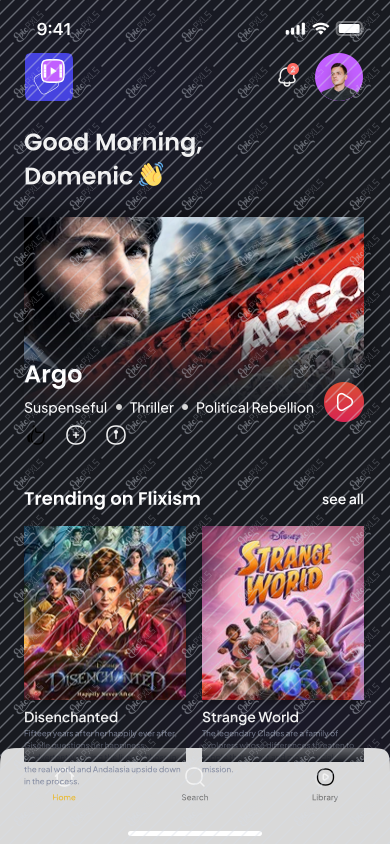Open the profile avatar

point(339,77)
